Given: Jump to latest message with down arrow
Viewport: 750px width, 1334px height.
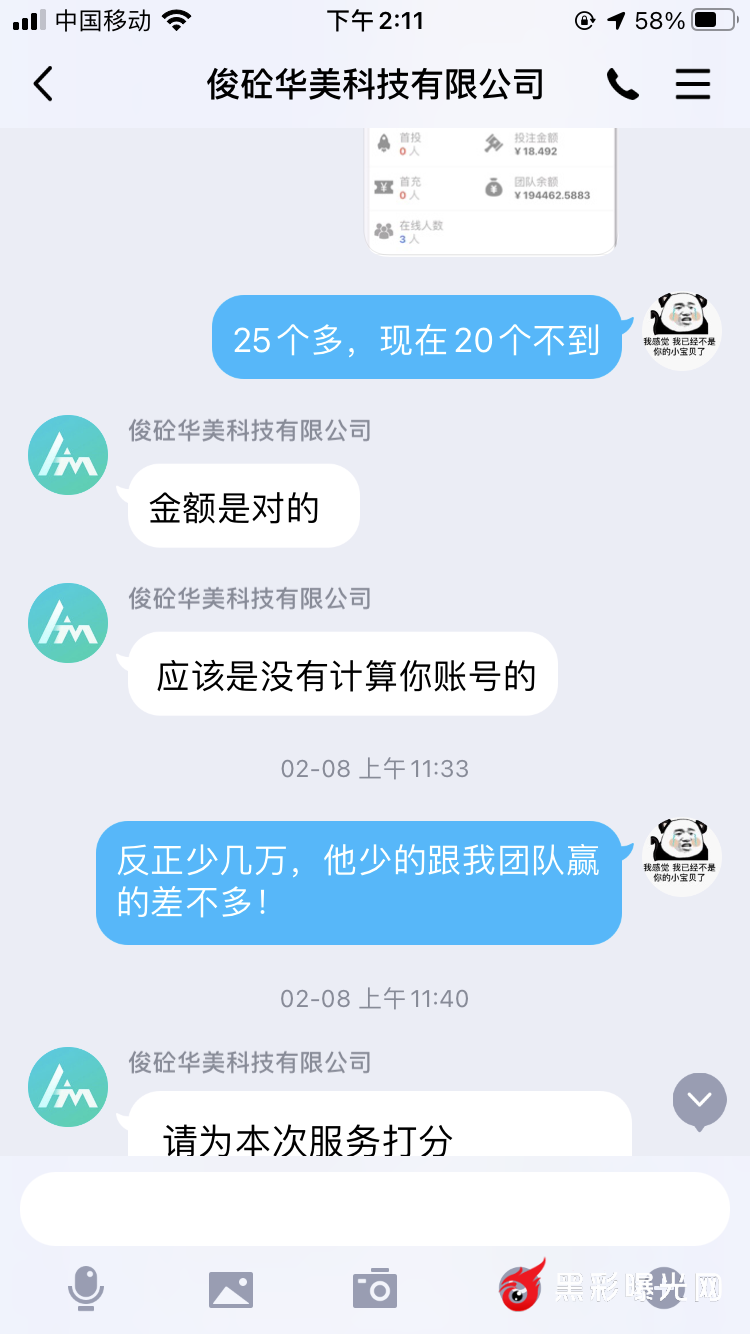Looking at the screenshot, I should coord(699,1100).
